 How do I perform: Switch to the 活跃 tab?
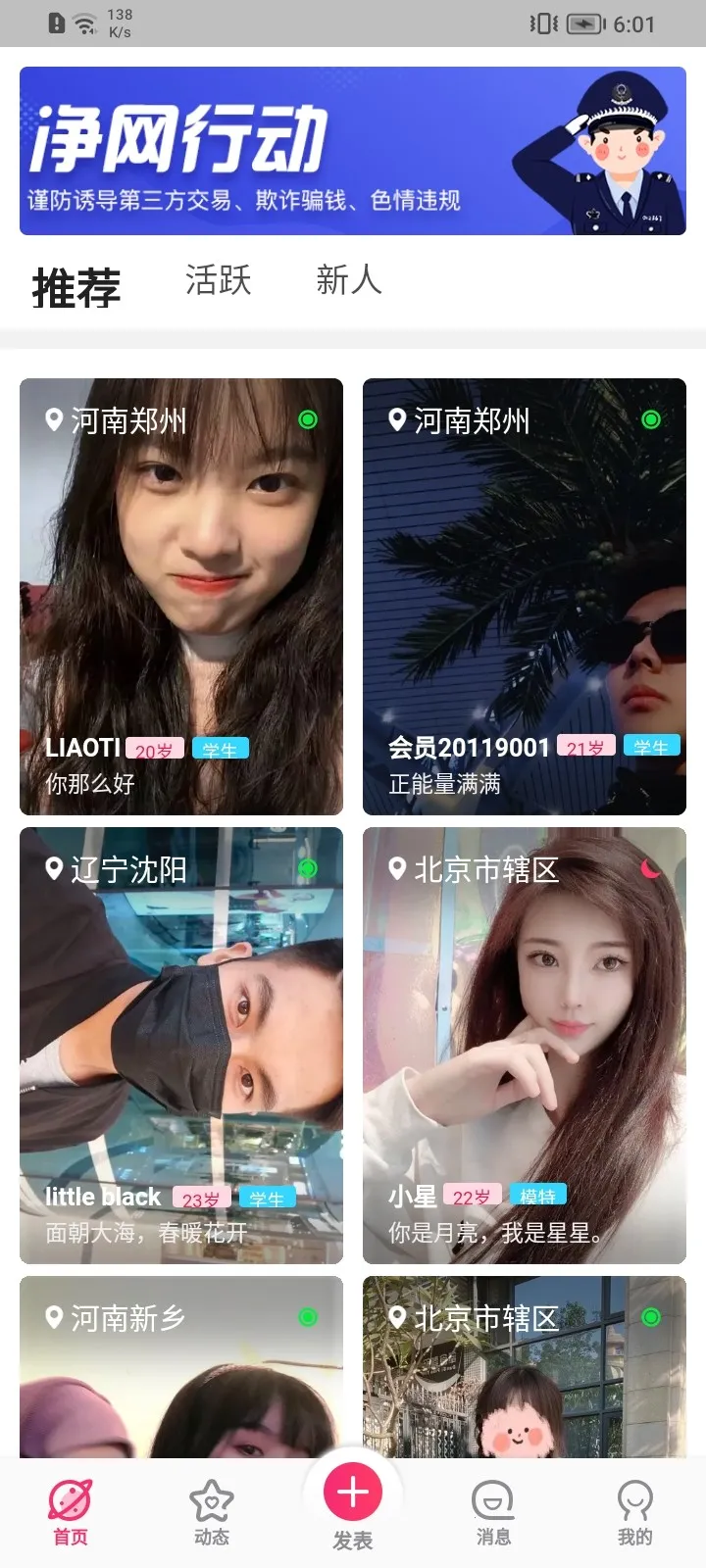point(220,282)
